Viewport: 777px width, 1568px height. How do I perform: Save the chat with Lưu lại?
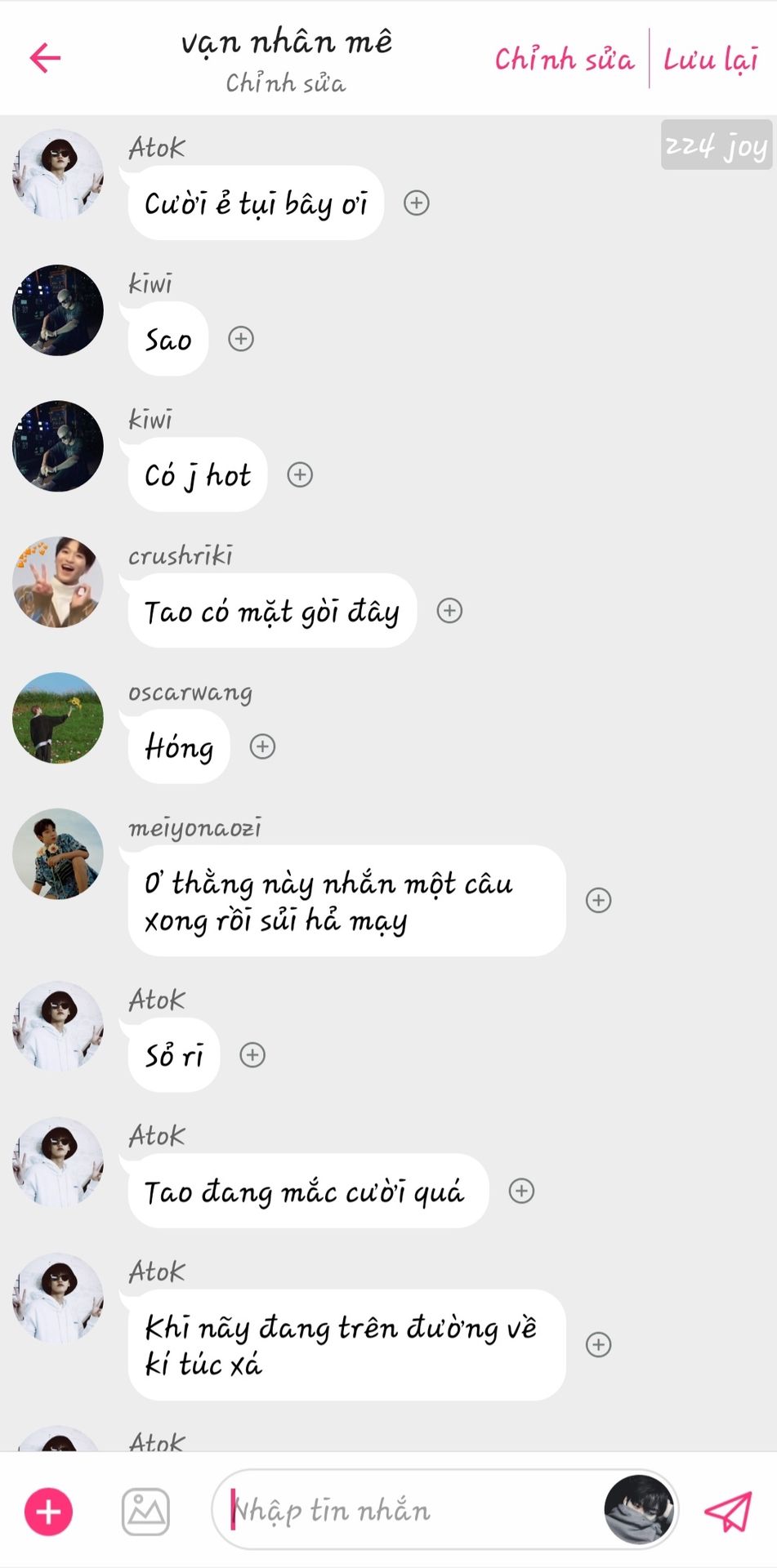pyautogui.click(x=710, y=59)
